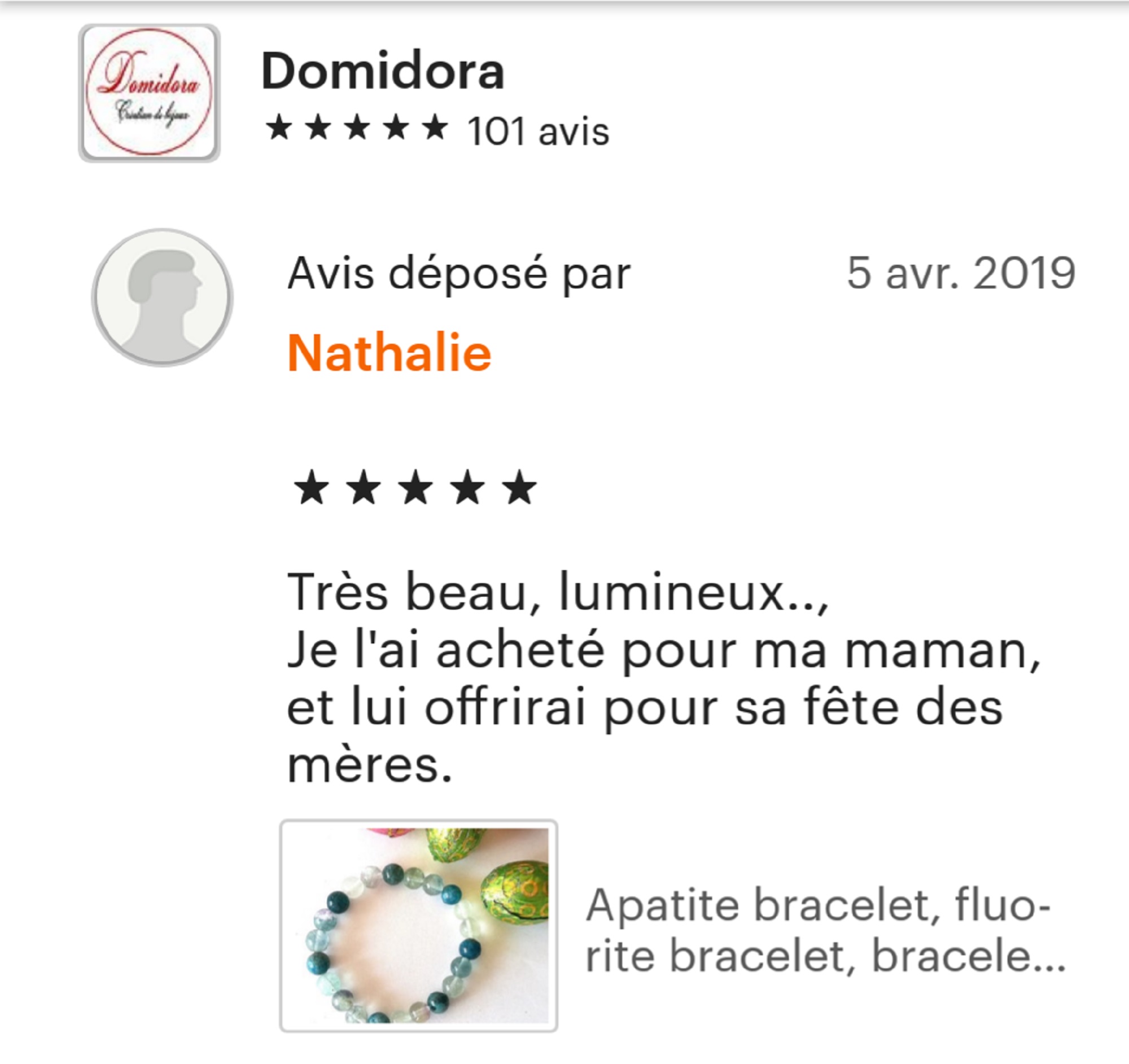This screenshot has width=1129, height=1064.
Task: Open the apatite bracelet product photo
Action: point(418,926)
